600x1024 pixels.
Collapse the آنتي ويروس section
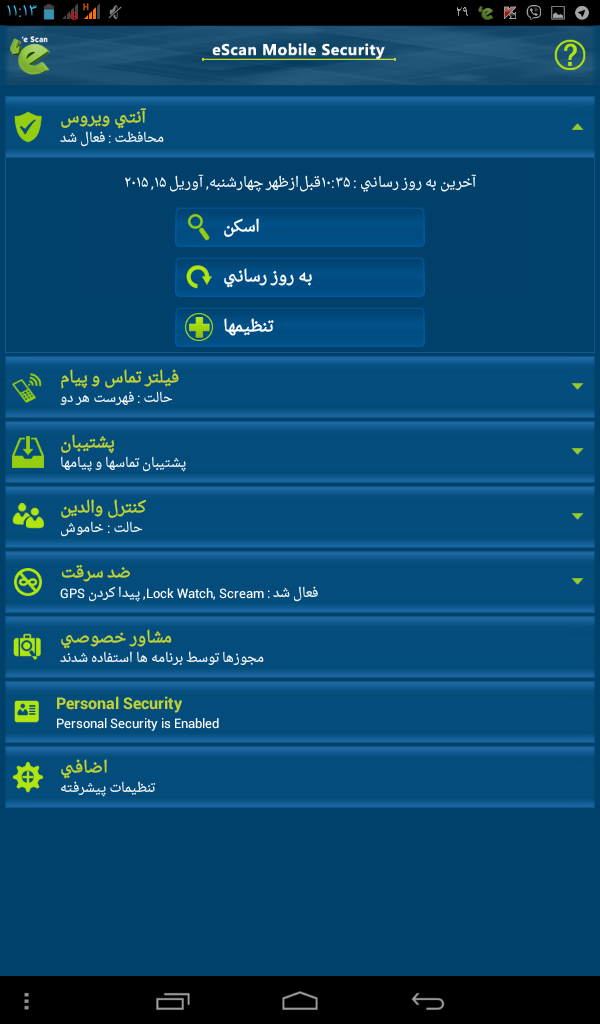(x=300, y=127)
